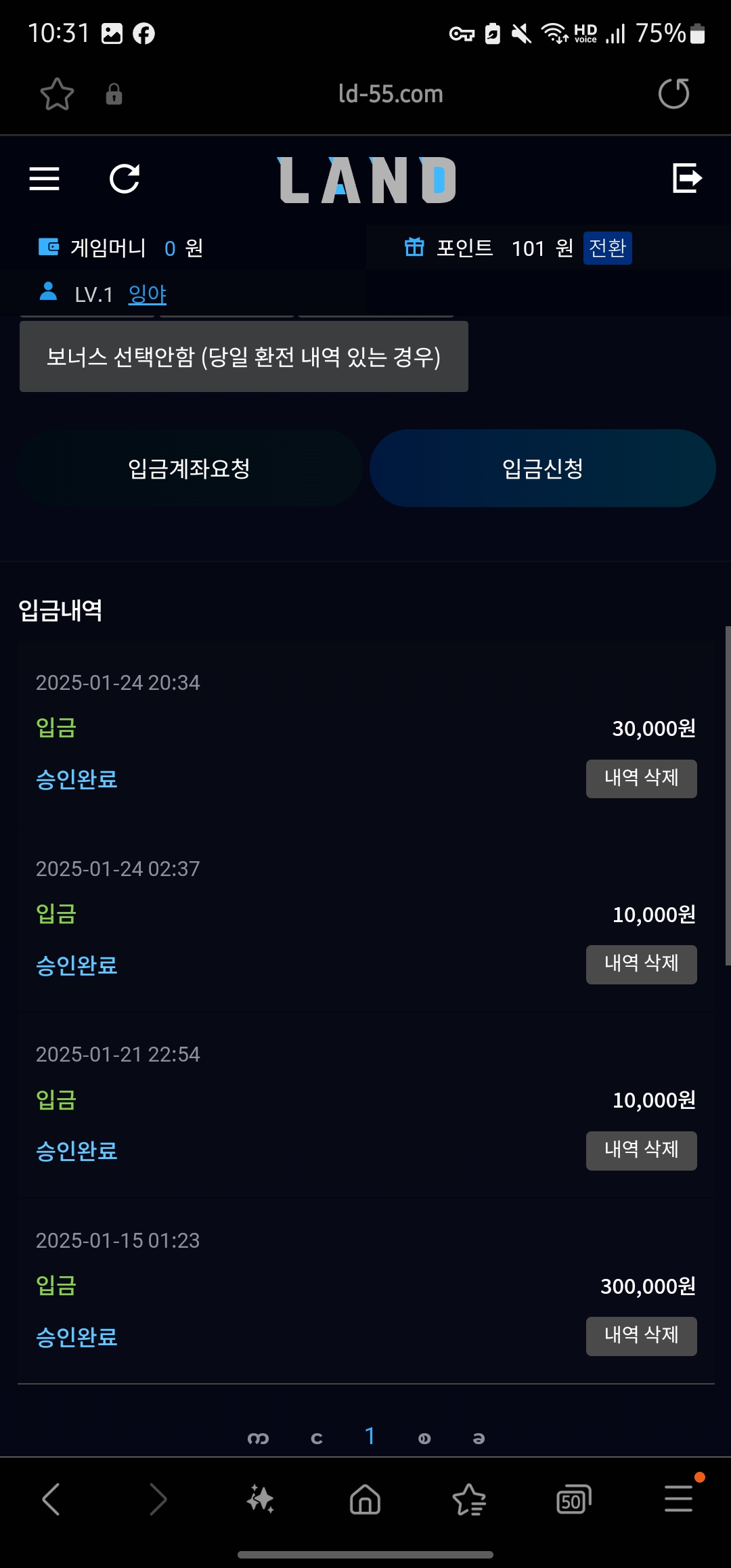Screen dimensions: 731x1568
Task: Select 보너스 선택안함 option
Action: pos(244,356)
